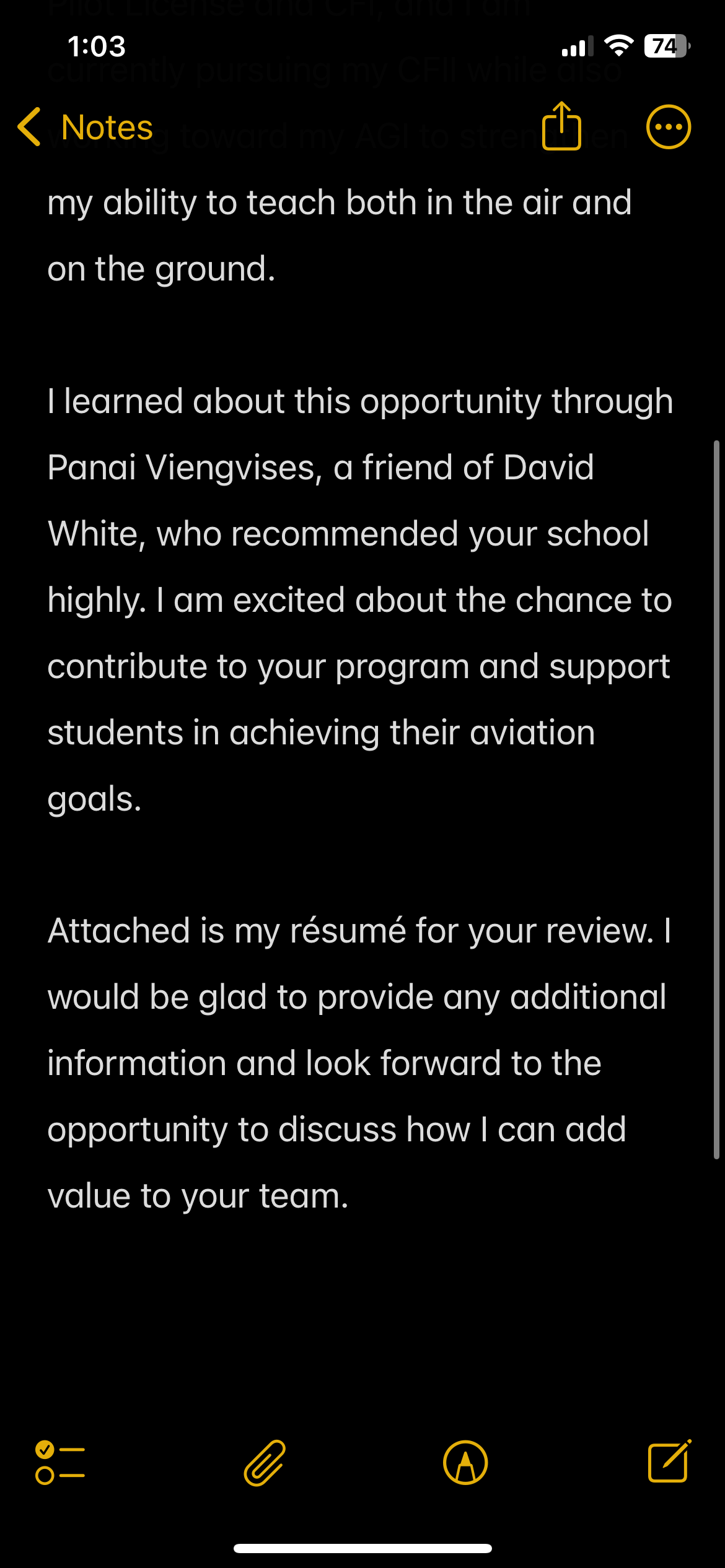Viewport: 725px width, 1568px height.
Task: Open the more options menu
Action: coord(669,127)
